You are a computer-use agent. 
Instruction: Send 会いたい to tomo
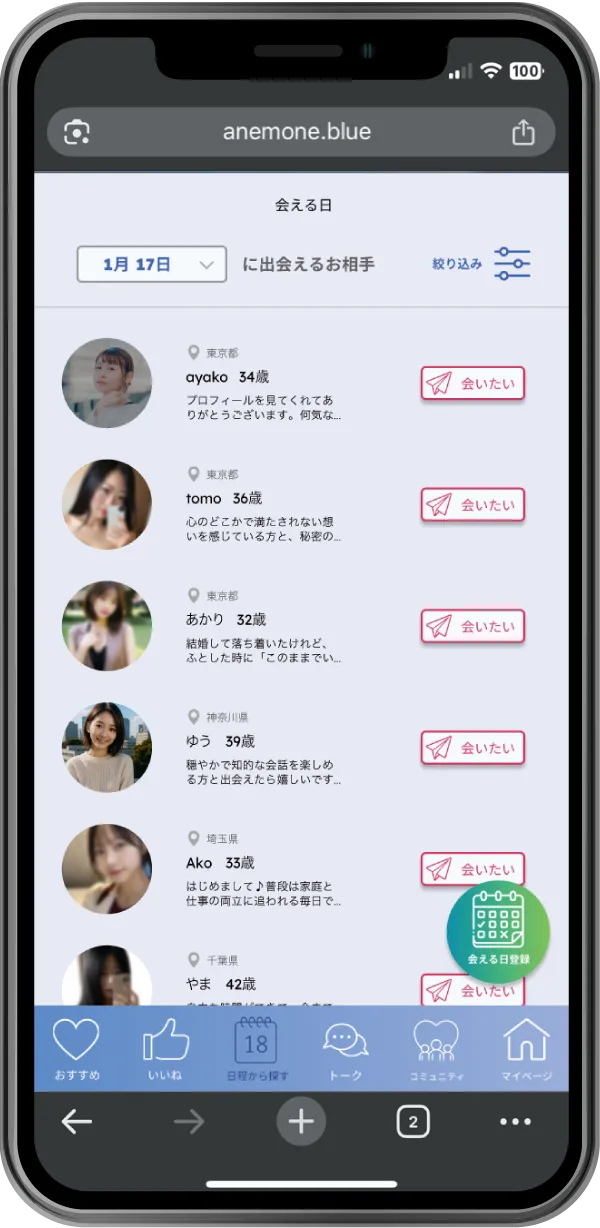tap(472, 505)
